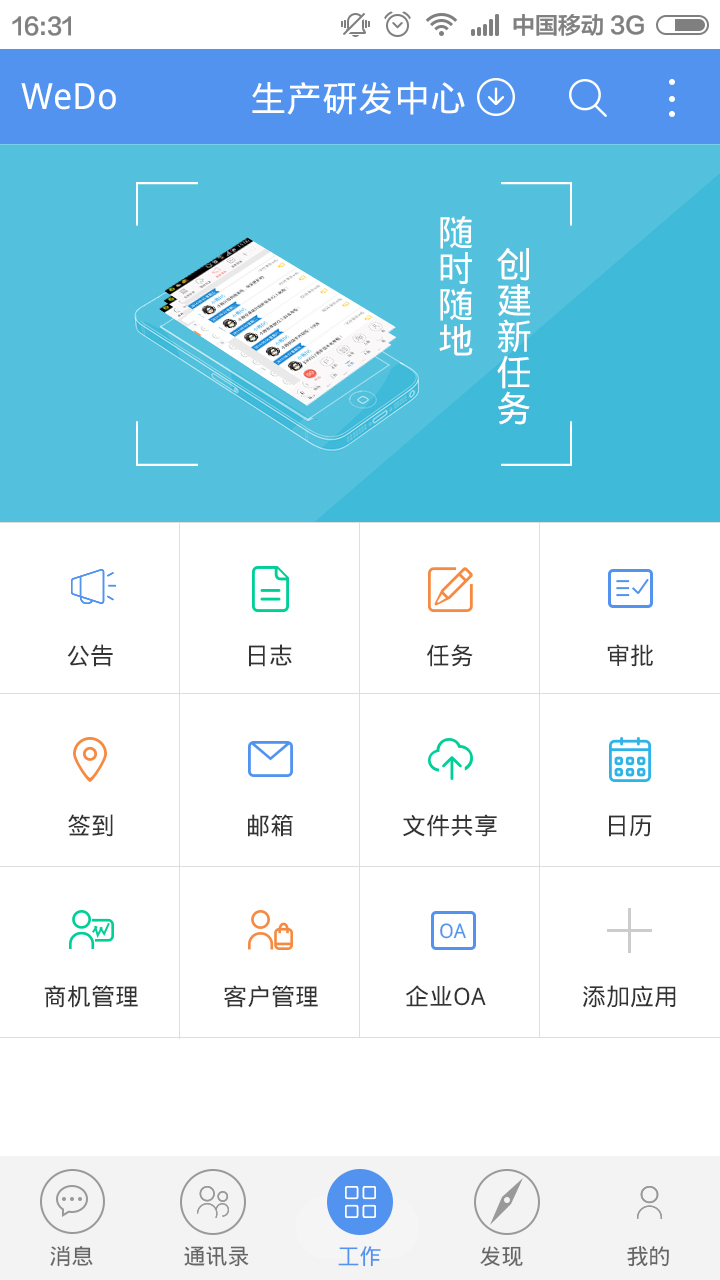Viewport: 720px width, 1280px height.
Task: Open 企业OA
Action: [450, 952]
